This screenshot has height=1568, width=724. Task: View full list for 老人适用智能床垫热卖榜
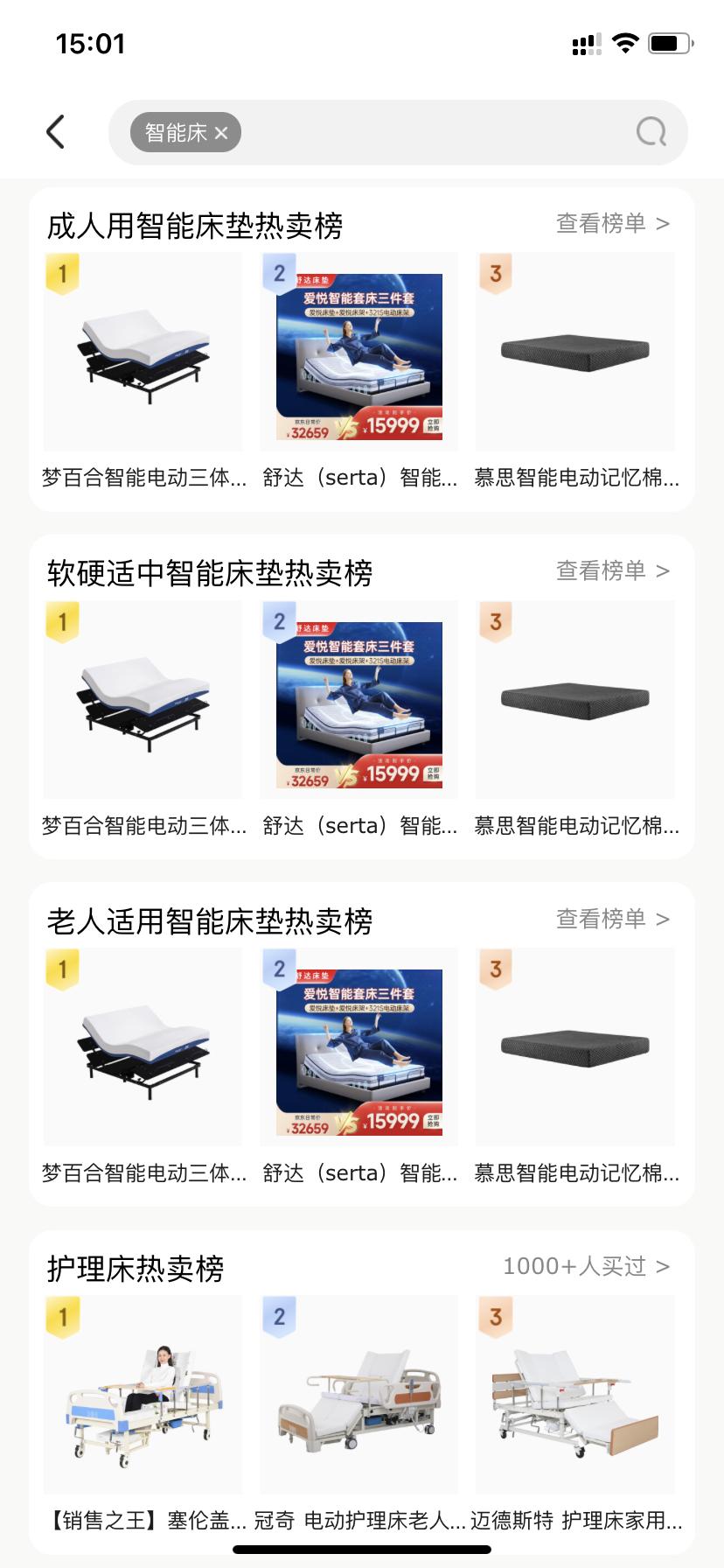coord(612,920)
